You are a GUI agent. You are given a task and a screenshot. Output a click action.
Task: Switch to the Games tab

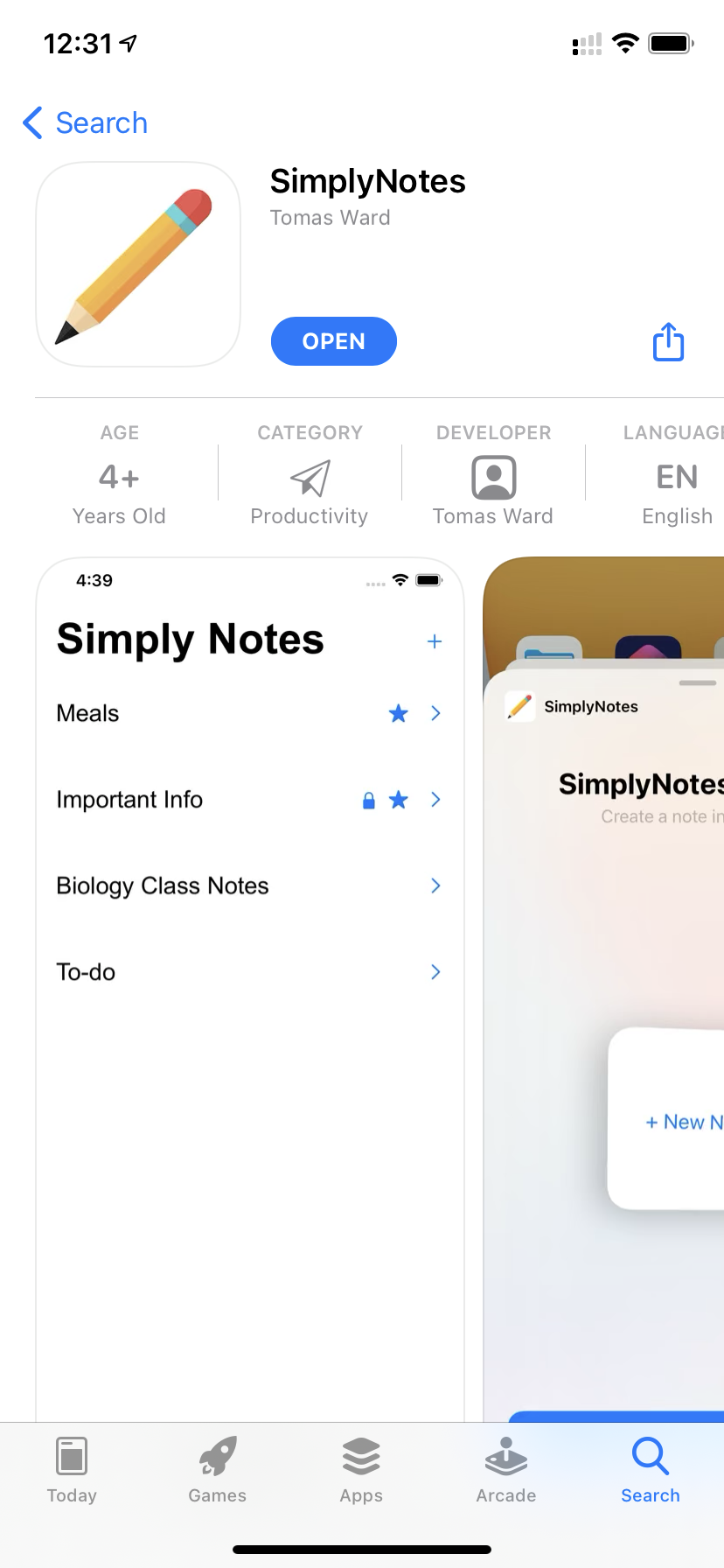217,1470
